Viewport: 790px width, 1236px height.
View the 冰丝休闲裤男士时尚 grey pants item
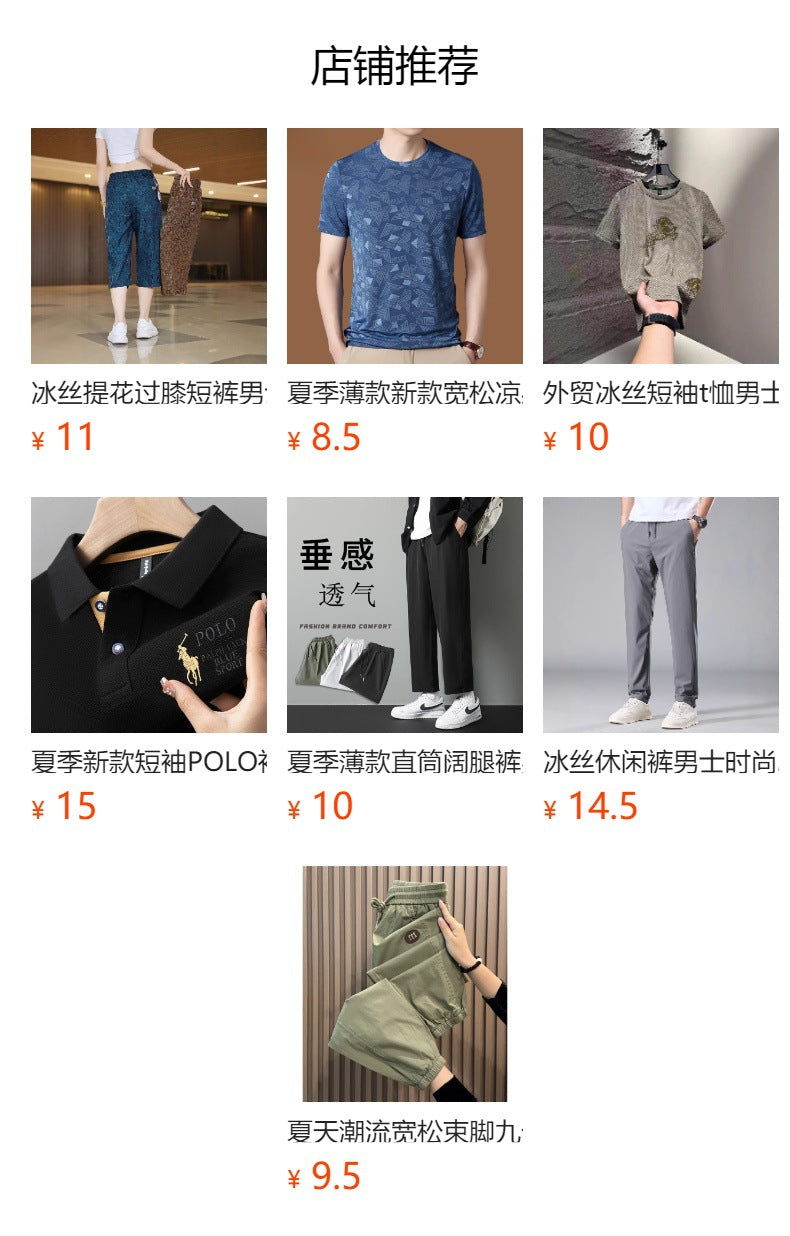tap(660, 615)
